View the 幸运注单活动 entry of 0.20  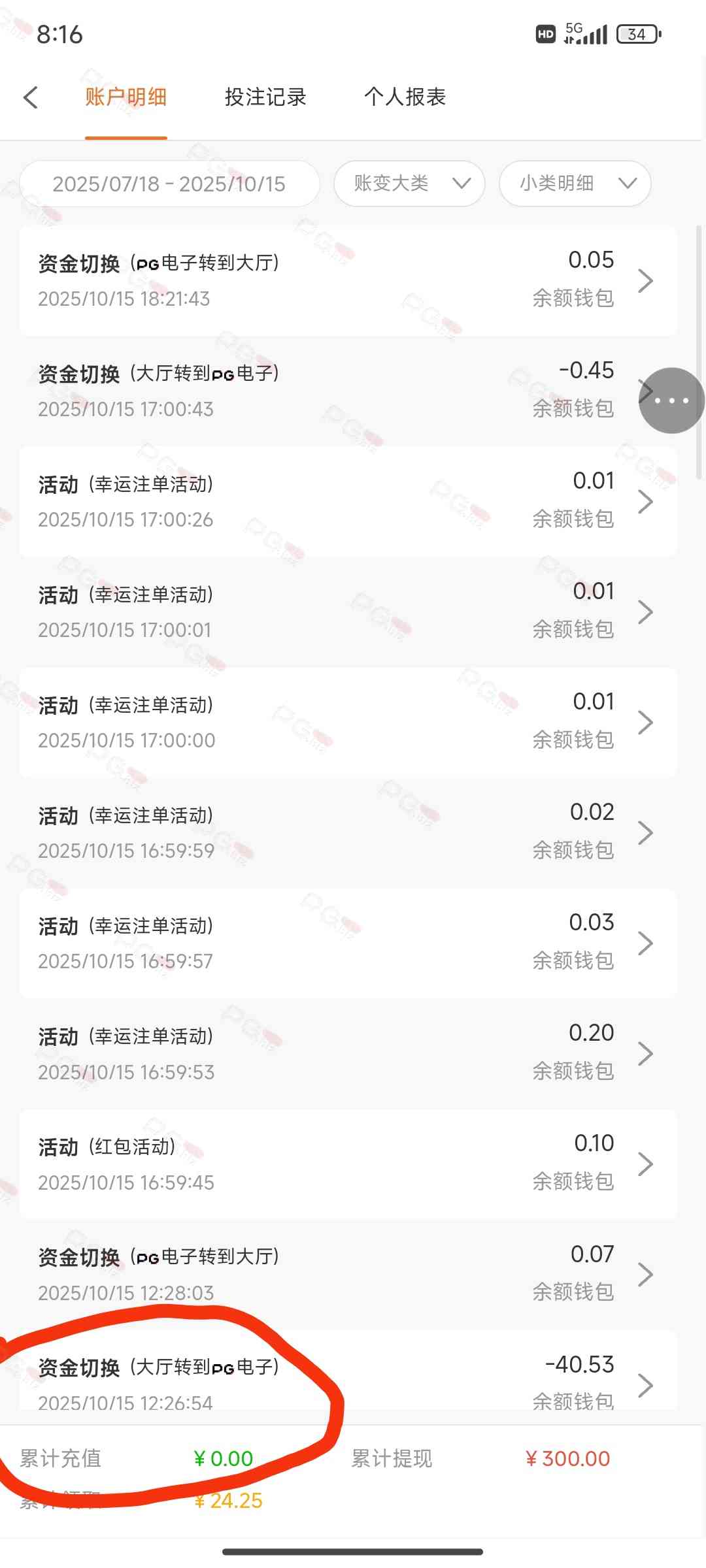pyautogui.click(x=348, y=1054)
